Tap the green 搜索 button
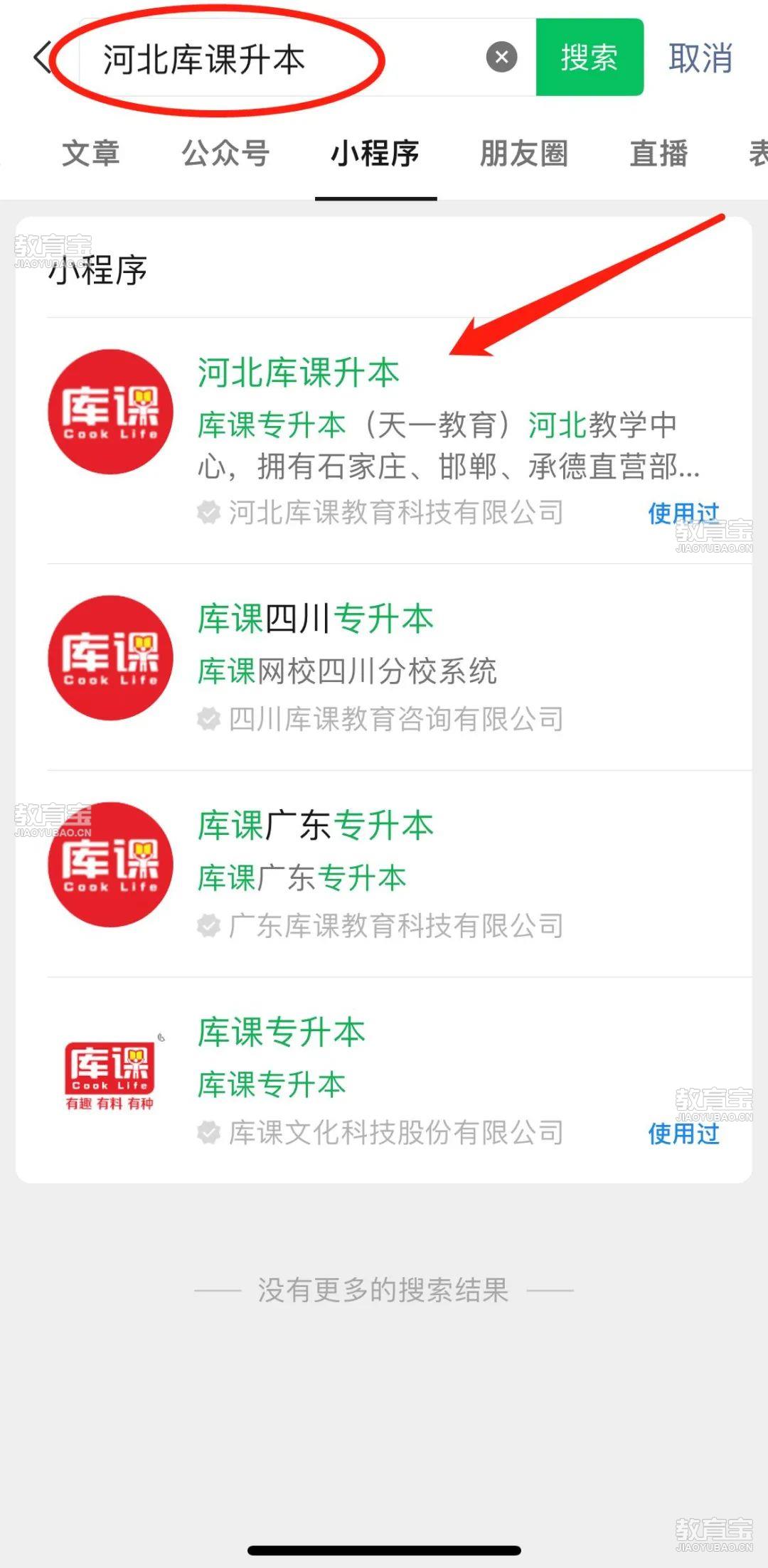 (590, 58)
